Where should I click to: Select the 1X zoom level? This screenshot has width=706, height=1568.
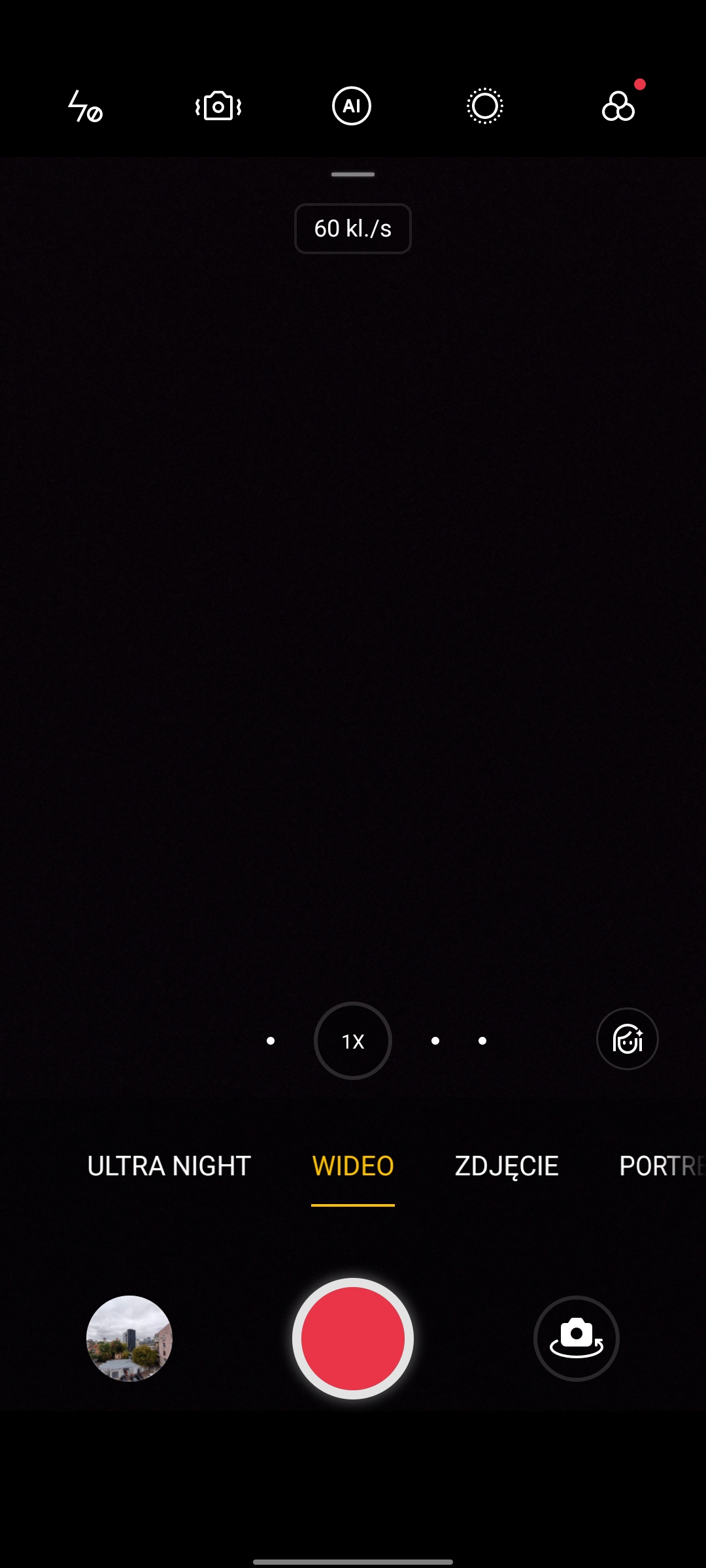coord(353,1041)
